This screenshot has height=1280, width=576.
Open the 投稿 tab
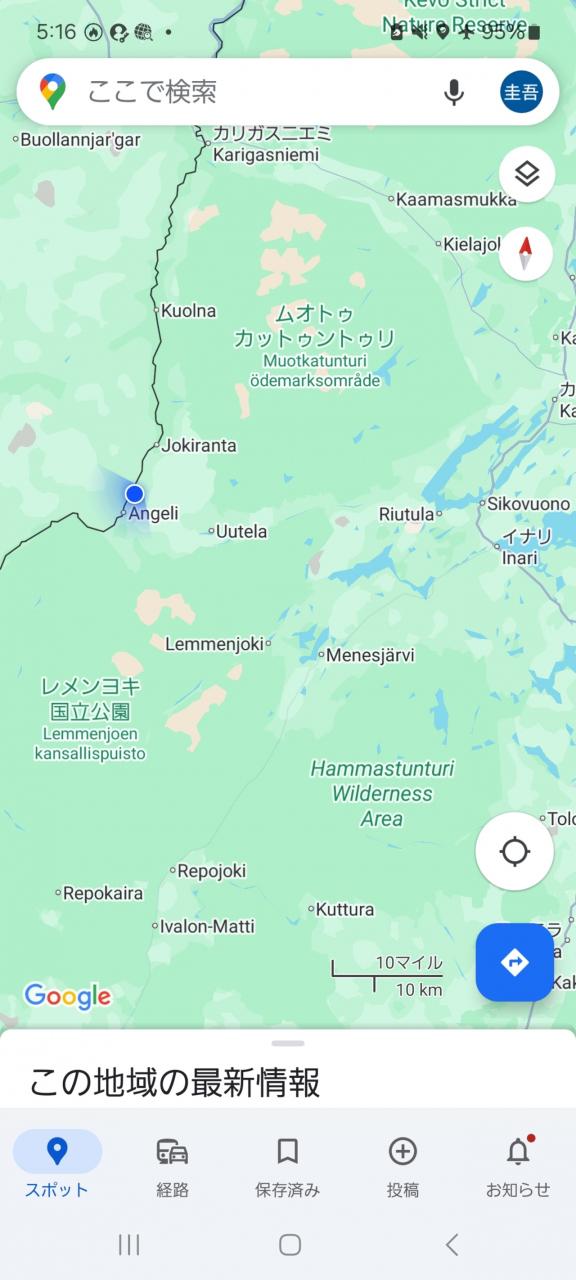(403, 1165)
